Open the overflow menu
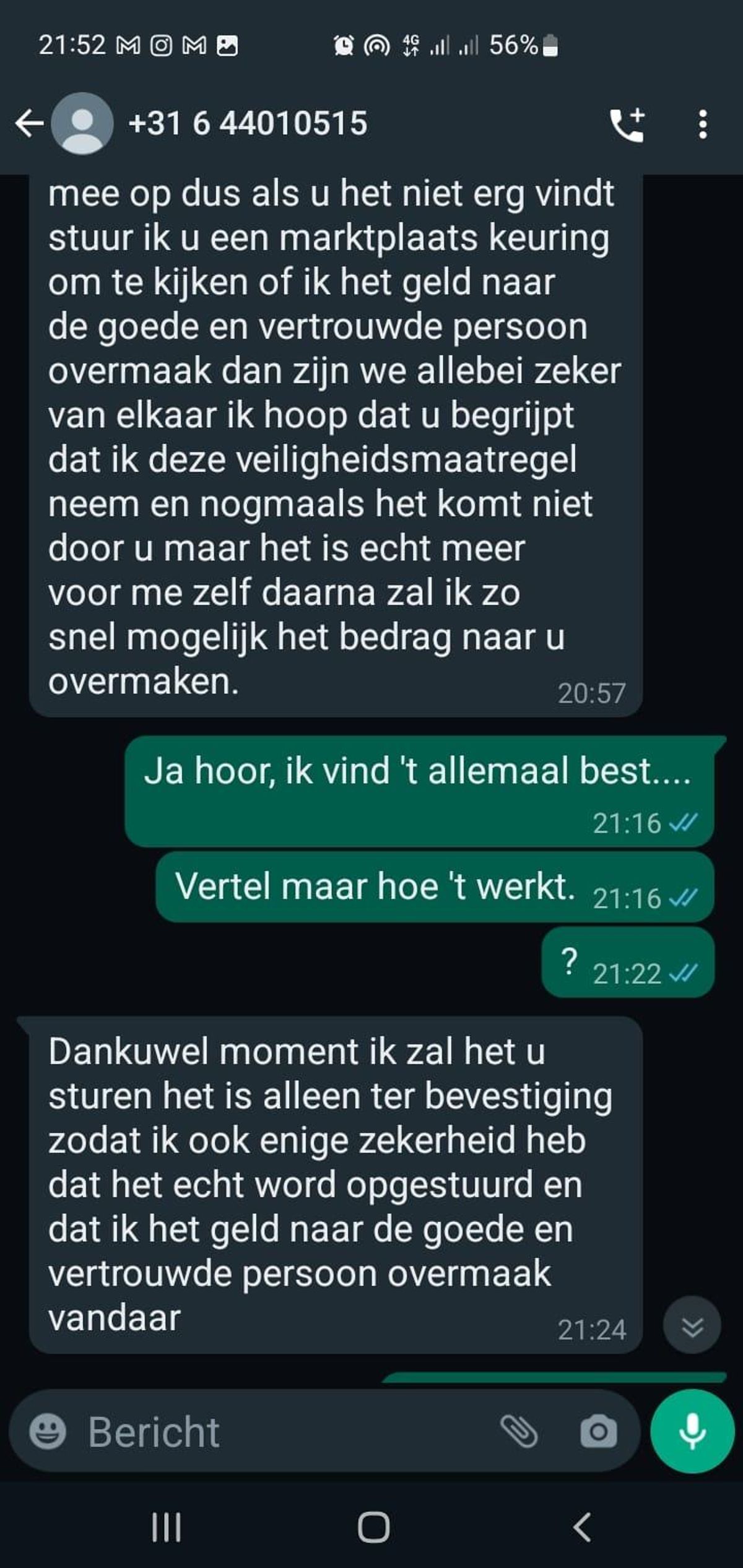Screen dimensions: 743x1568 (x=702, y=124)
